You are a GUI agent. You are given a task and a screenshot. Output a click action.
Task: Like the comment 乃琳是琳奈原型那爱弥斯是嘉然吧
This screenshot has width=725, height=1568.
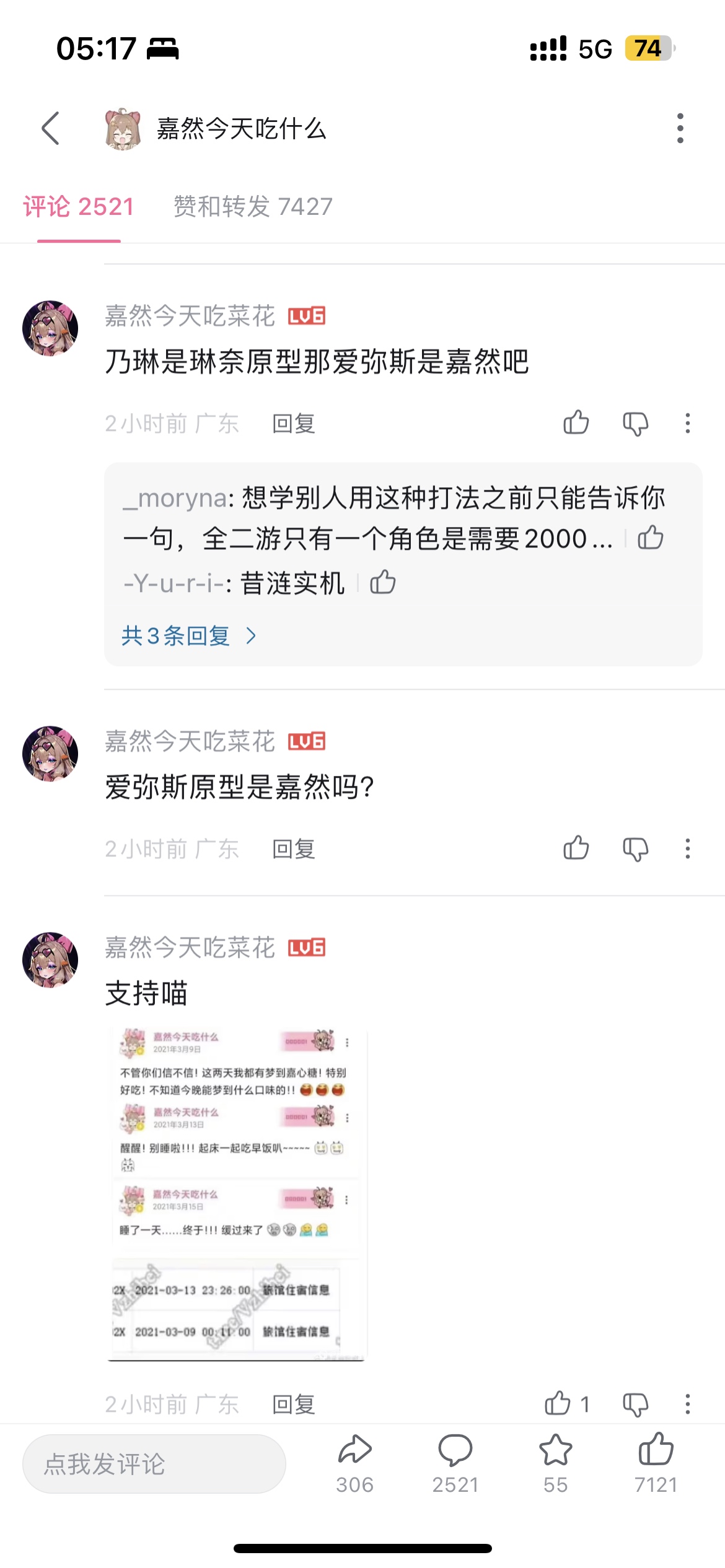tap(576, 423)
